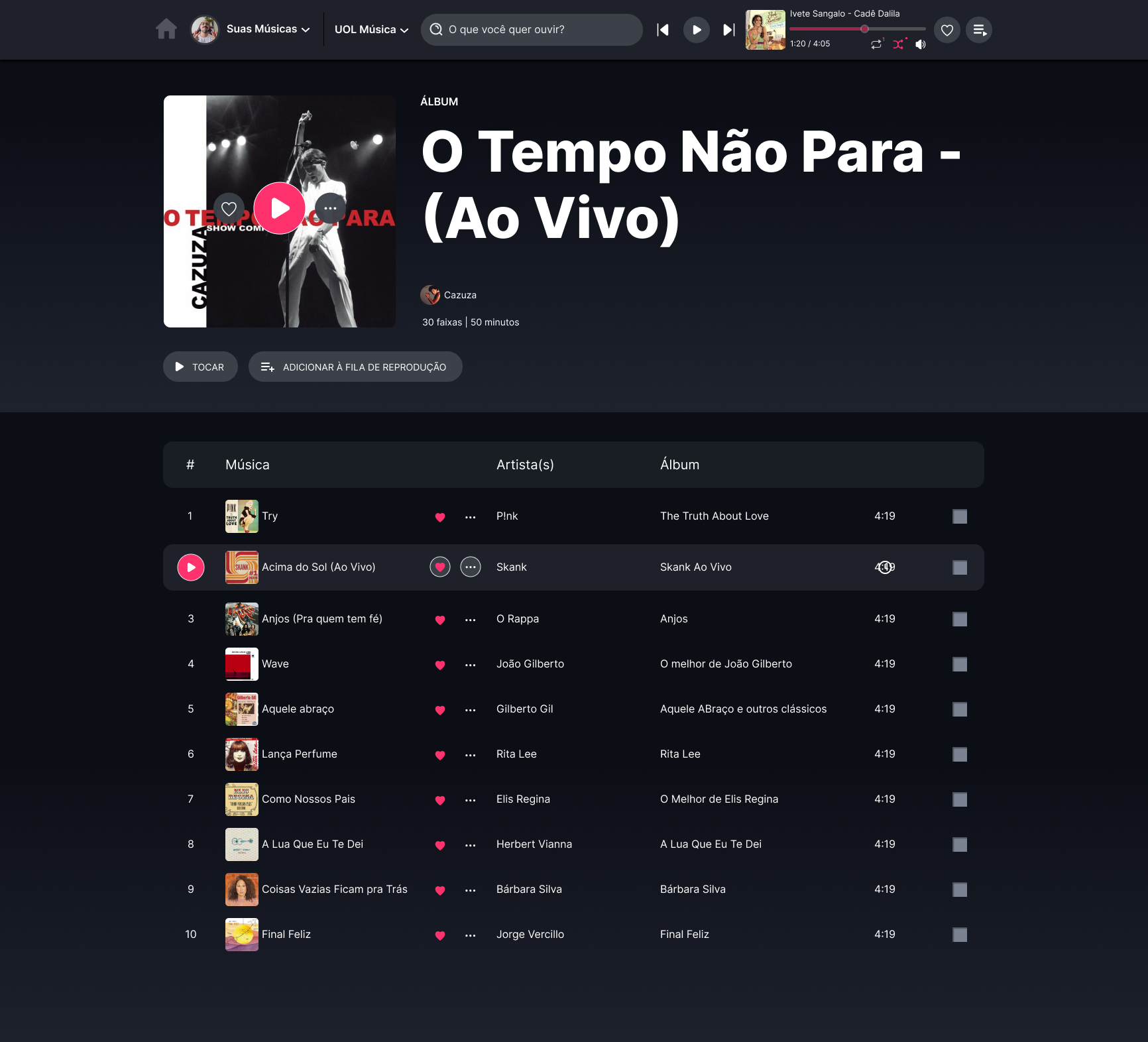1148x1042 pixels.
Task: Favorite the album using the cover heart
Action: coord(229,209)
